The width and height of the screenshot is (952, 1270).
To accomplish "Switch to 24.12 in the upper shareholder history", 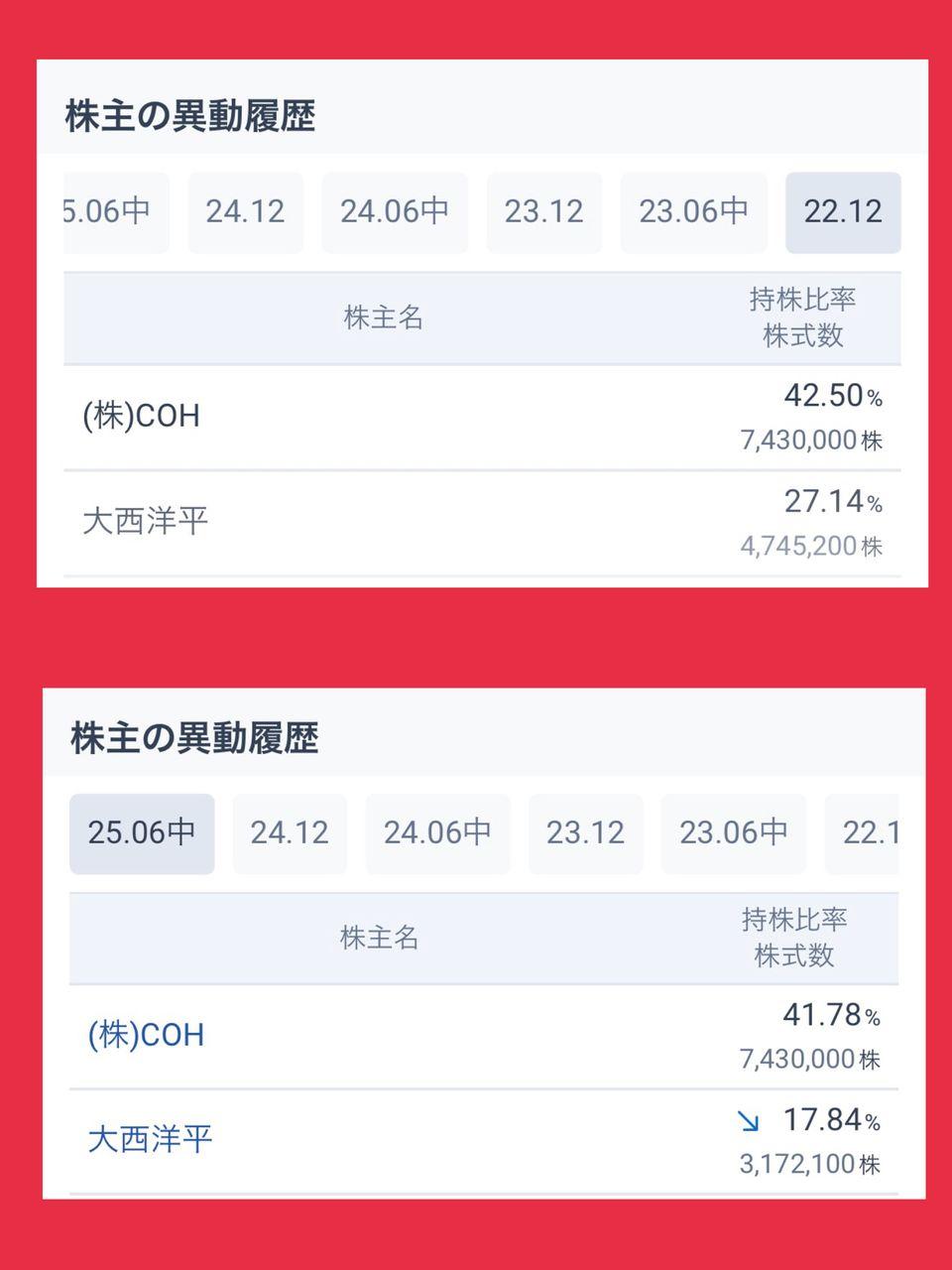I will [x=245, y=211].
